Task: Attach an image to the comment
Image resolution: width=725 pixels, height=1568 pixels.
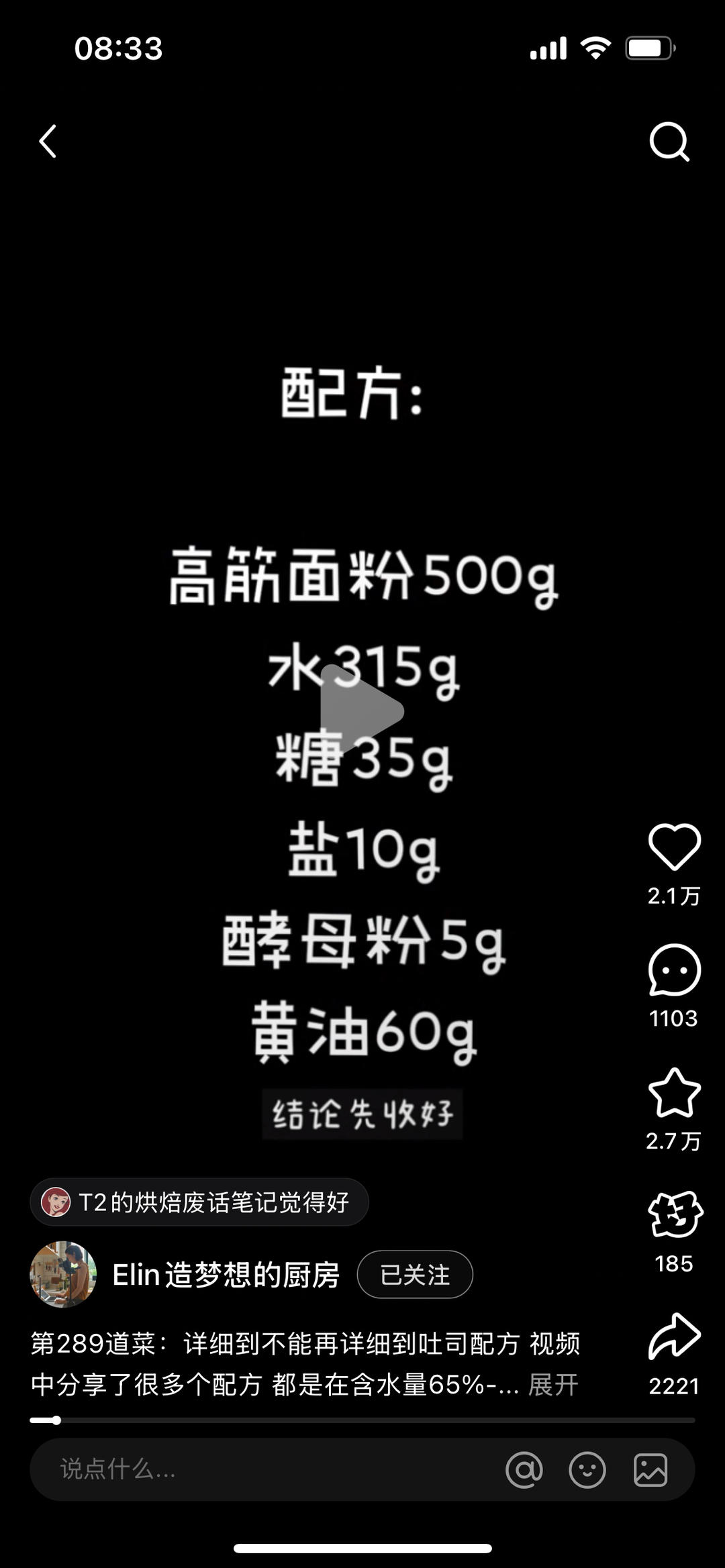Action: (x=650, y=1470)
